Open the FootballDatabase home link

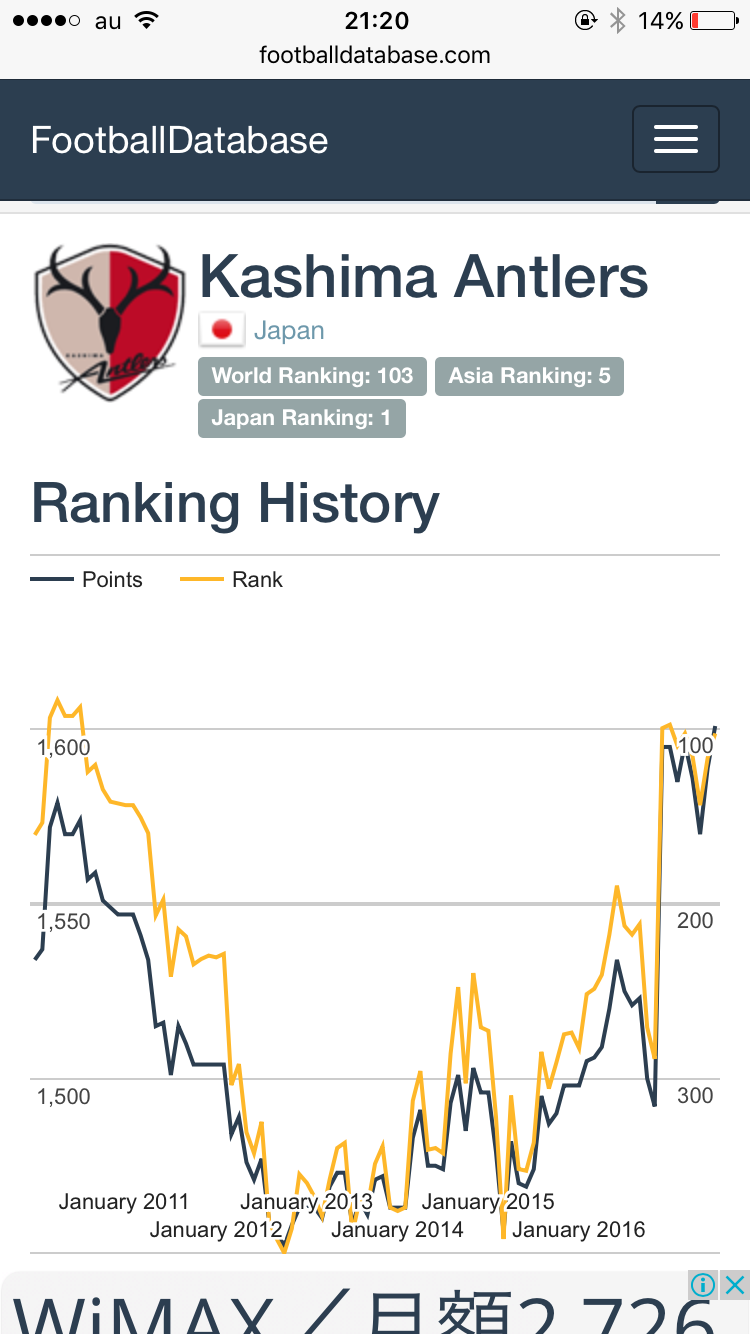[x=180, y=140]
